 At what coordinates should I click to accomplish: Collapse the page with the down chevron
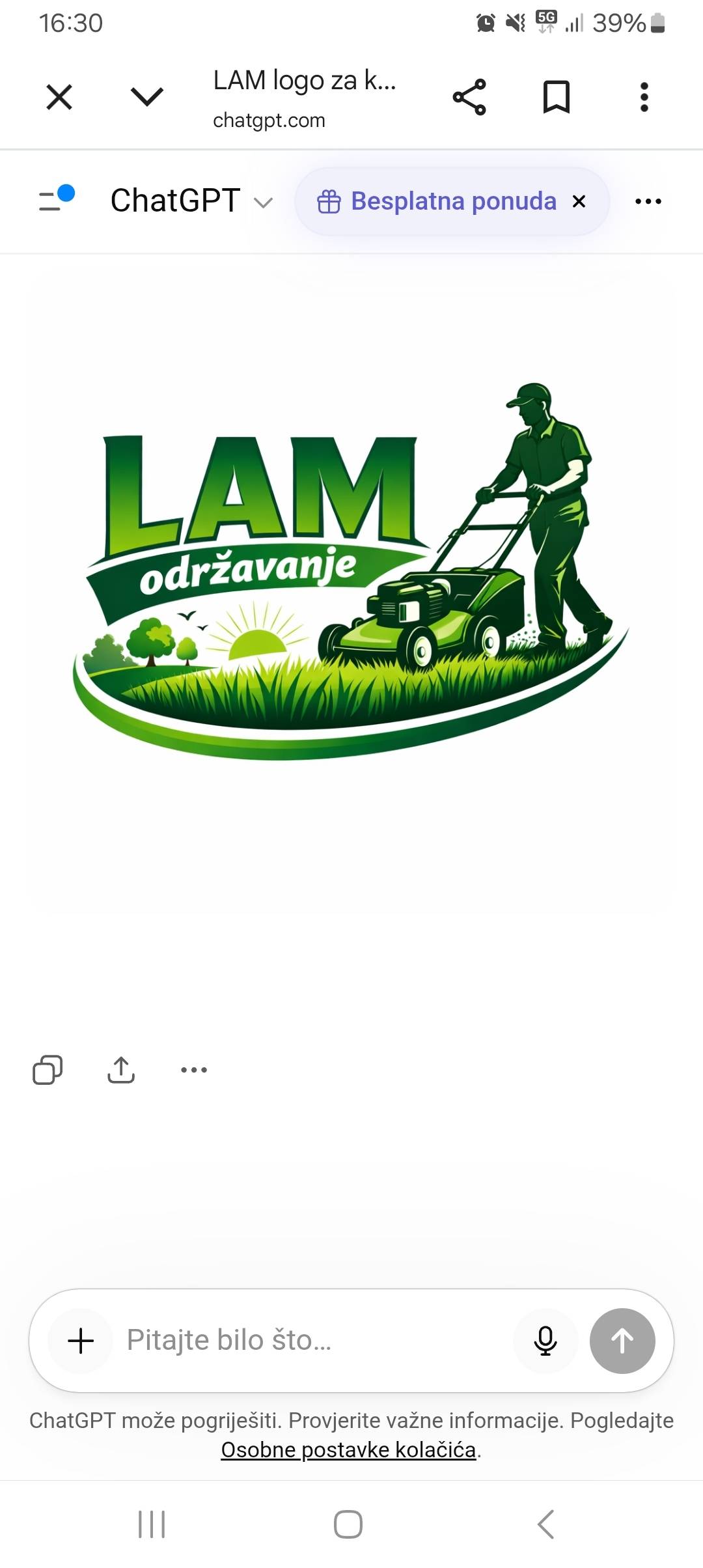click(x=146, y=96)
